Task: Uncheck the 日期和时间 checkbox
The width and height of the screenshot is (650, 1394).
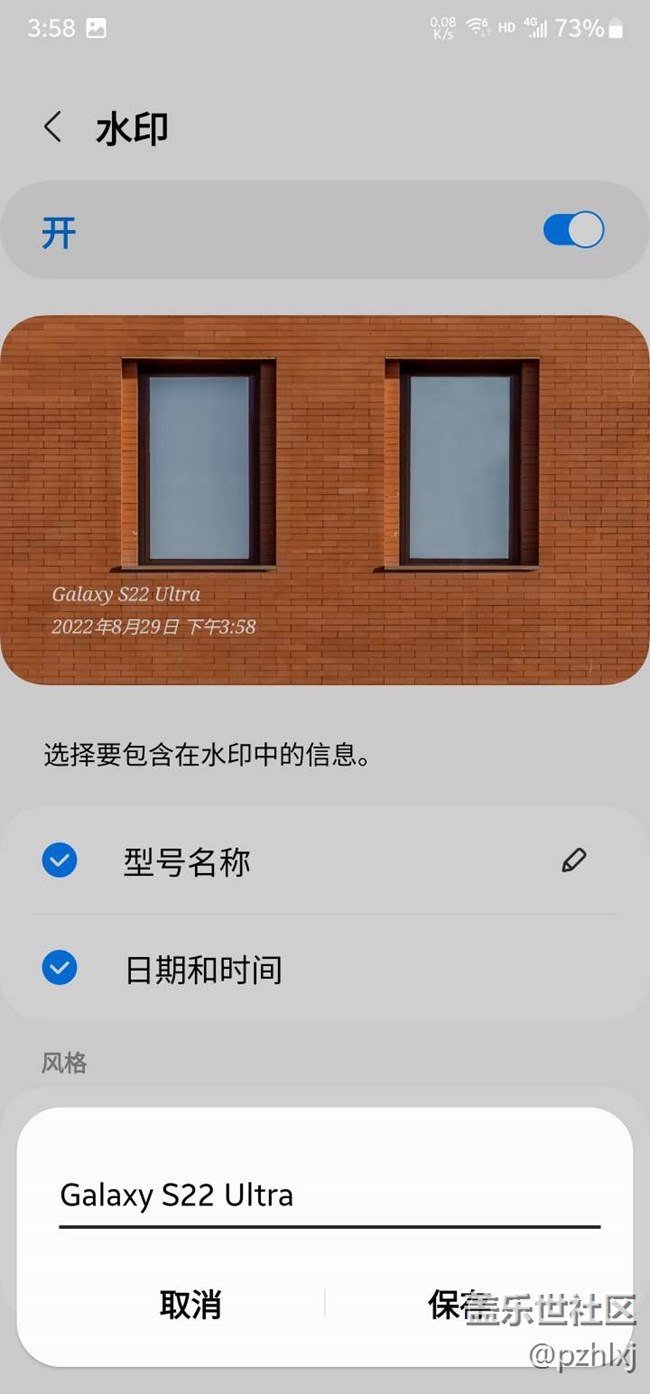Action: pos(60,968)
